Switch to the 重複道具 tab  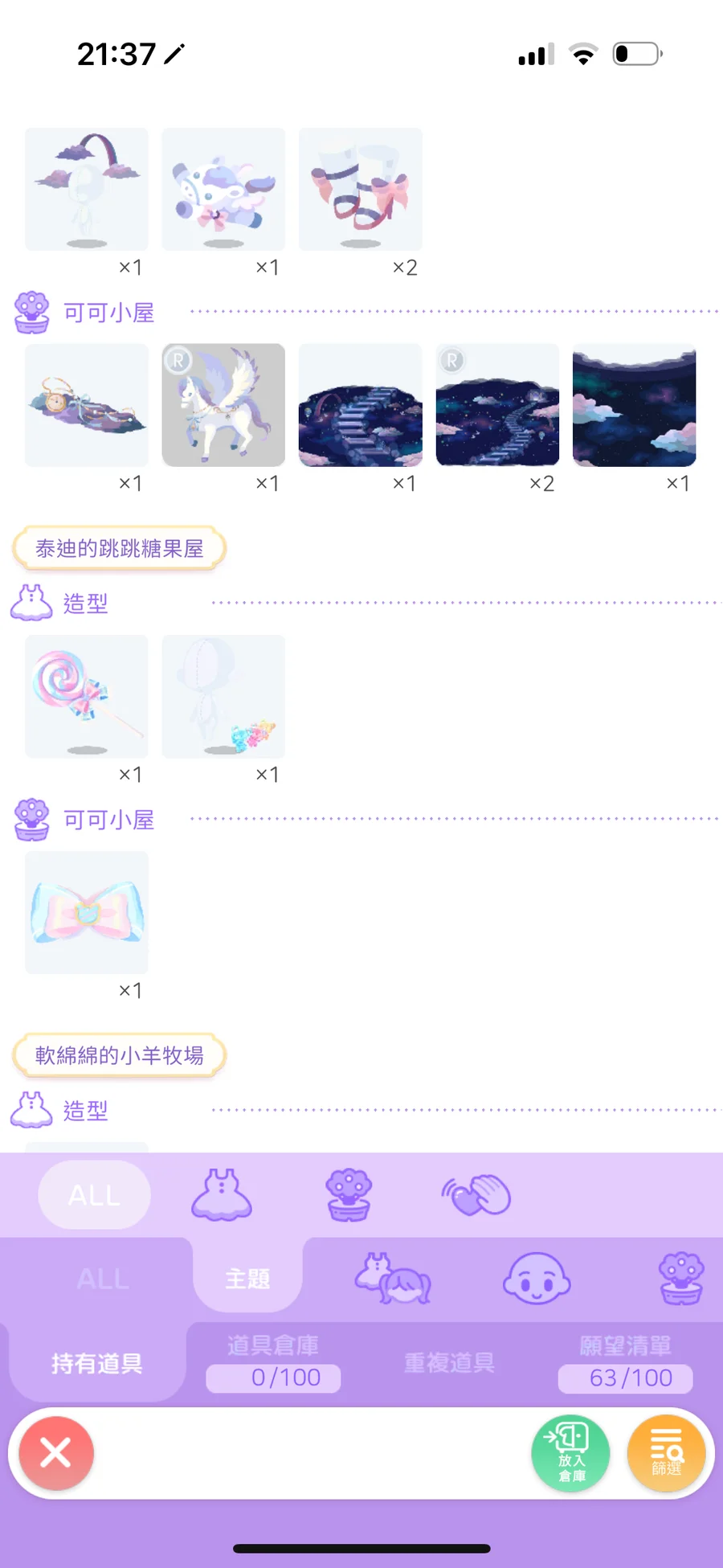449,1362
